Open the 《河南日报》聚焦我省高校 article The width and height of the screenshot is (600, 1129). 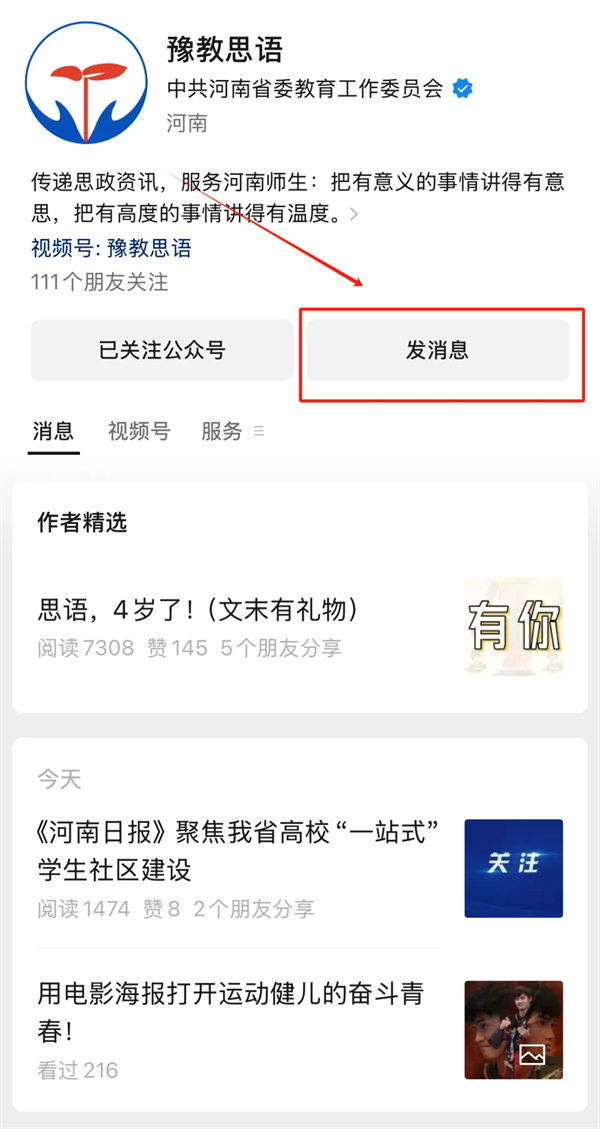point(300,868)
